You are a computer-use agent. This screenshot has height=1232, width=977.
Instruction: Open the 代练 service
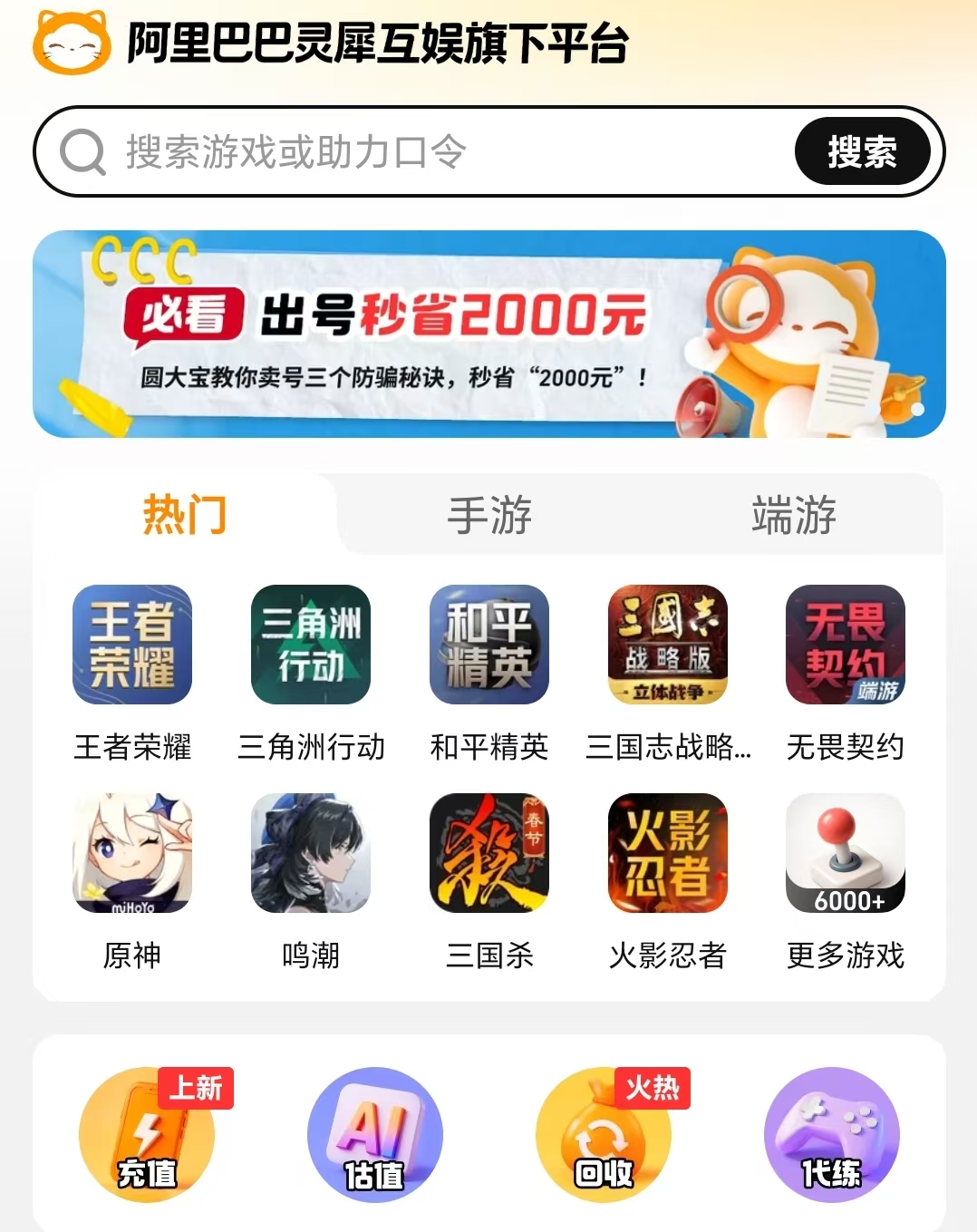tap(832, 1135)
